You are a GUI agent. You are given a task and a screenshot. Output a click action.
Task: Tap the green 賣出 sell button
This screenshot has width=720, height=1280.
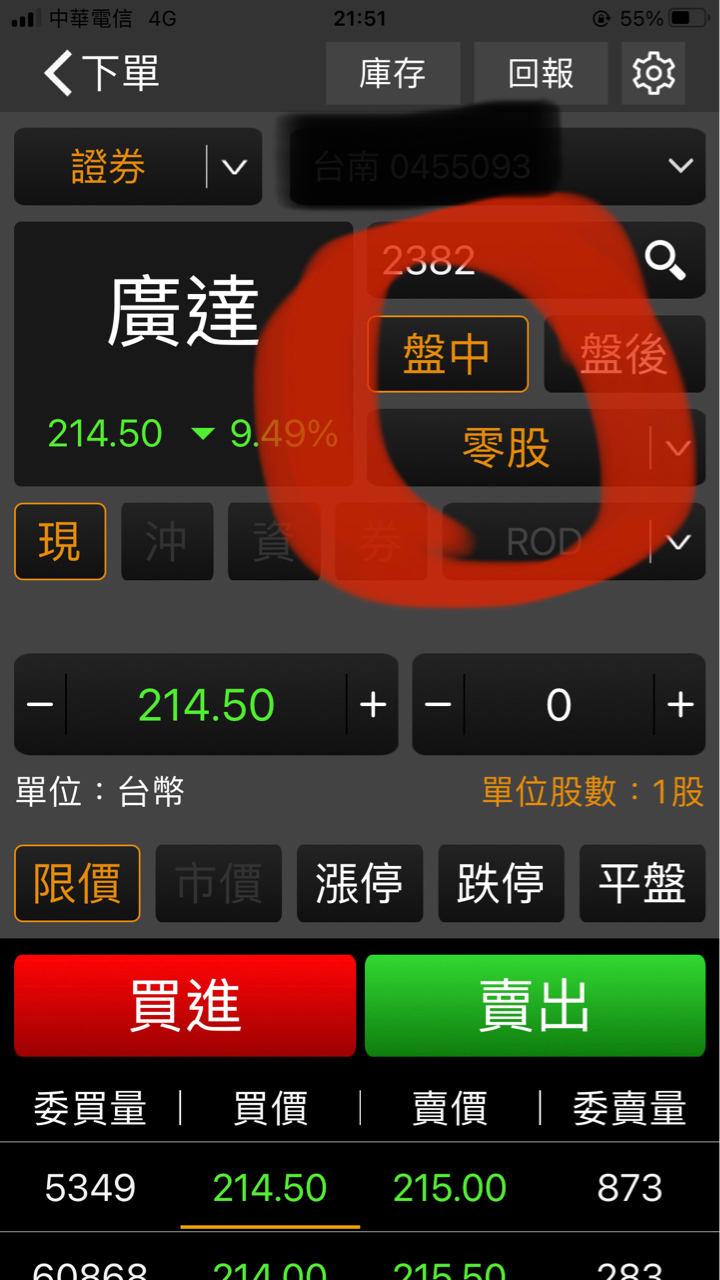[535, 1006]
